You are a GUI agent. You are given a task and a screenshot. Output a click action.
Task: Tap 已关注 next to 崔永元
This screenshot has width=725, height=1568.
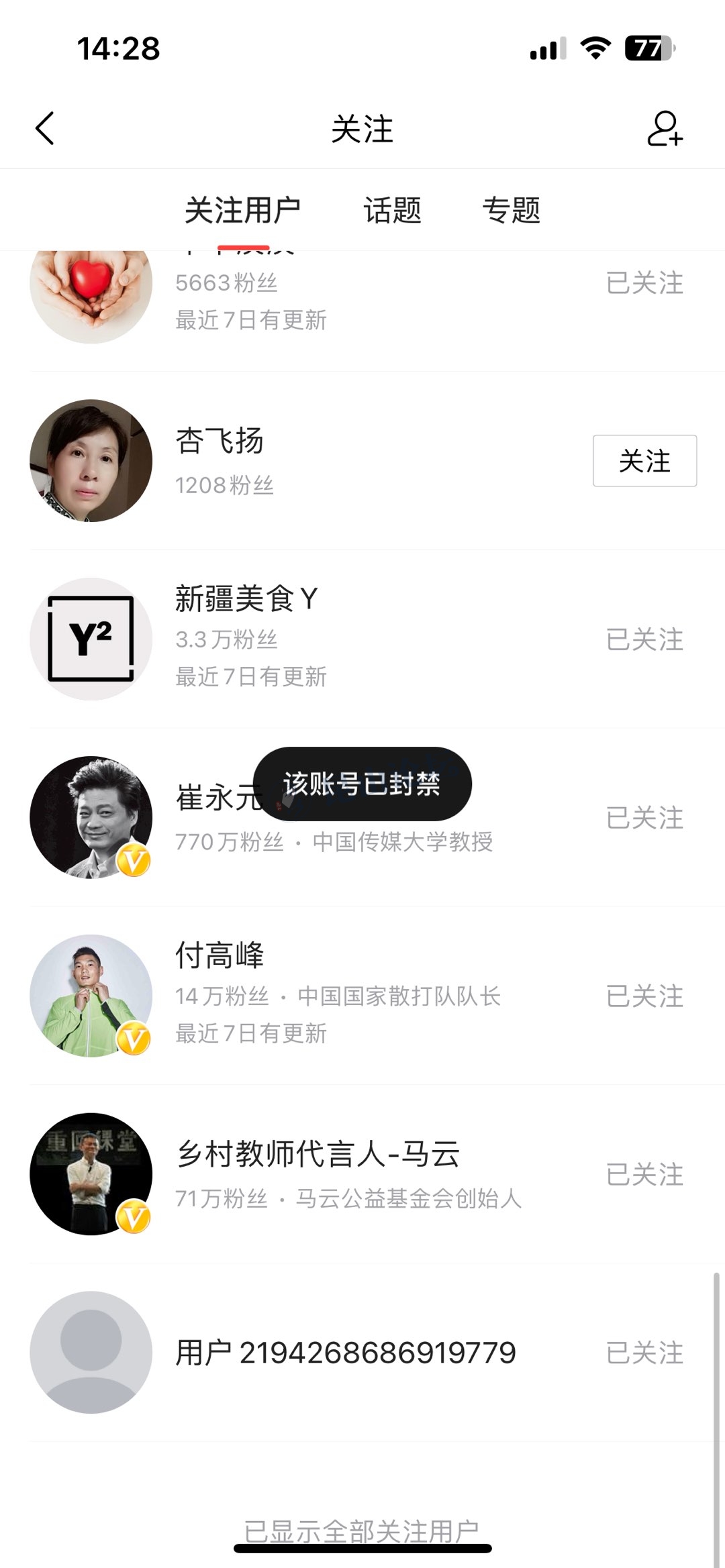pos(644,818)
